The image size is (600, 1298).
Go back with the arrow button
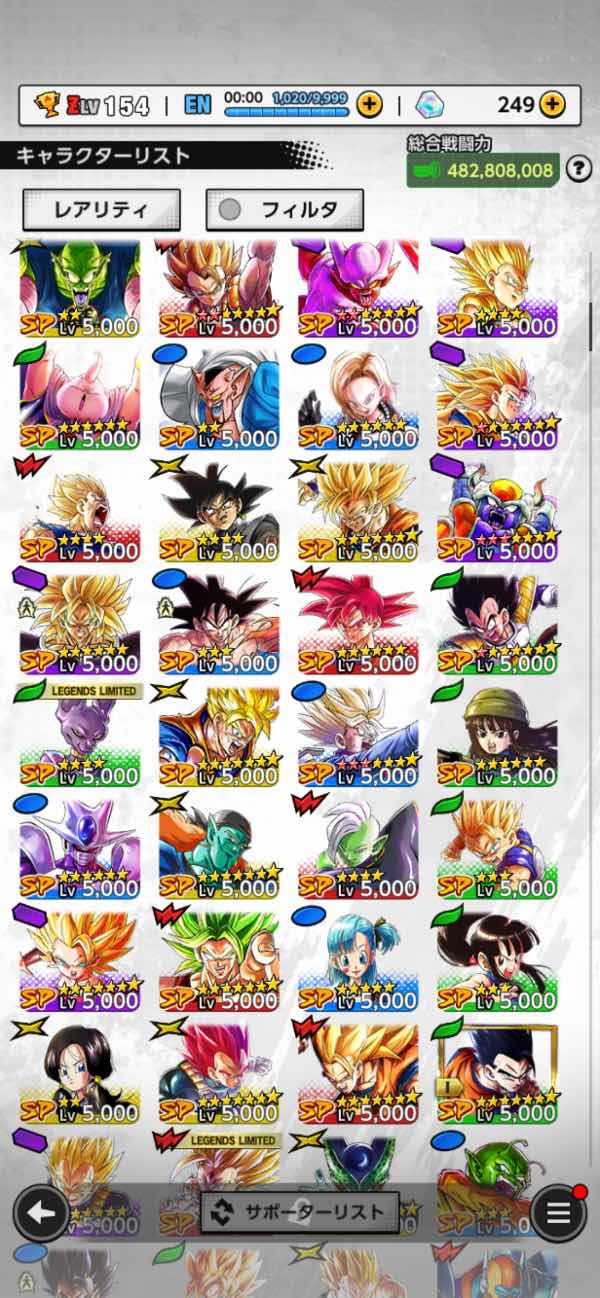click(x=41, y=1213)
